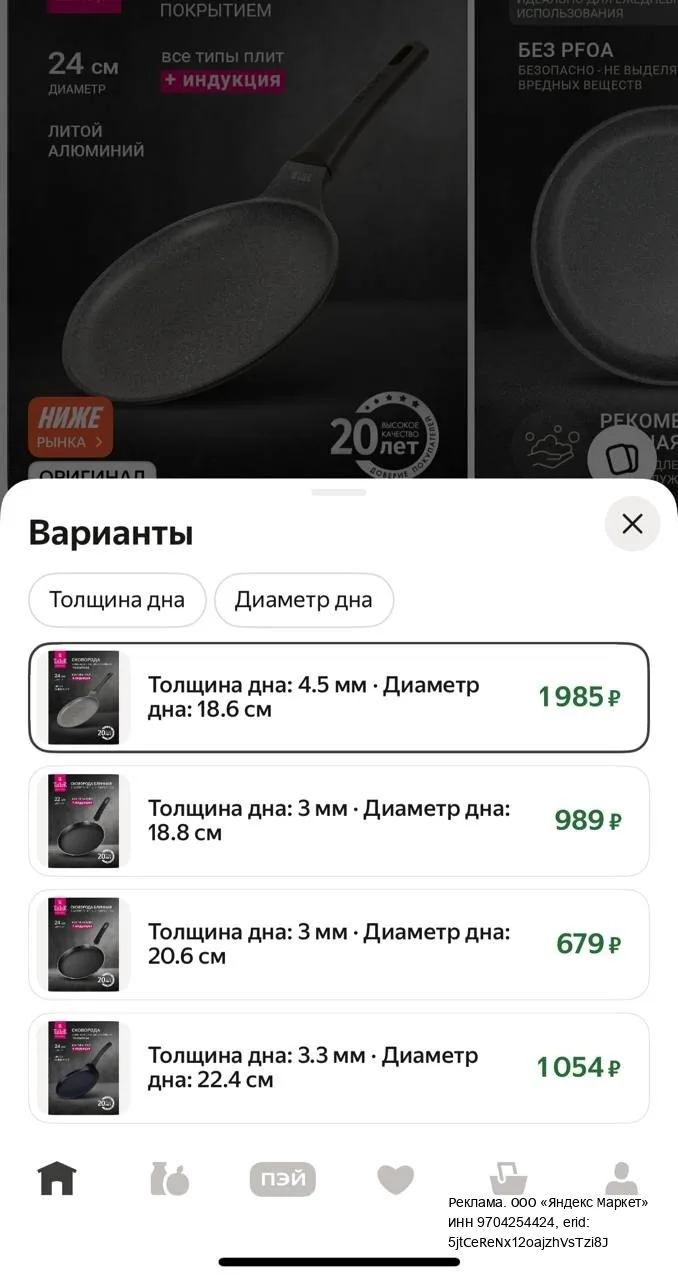Select the Толщина дна chip

117,600
